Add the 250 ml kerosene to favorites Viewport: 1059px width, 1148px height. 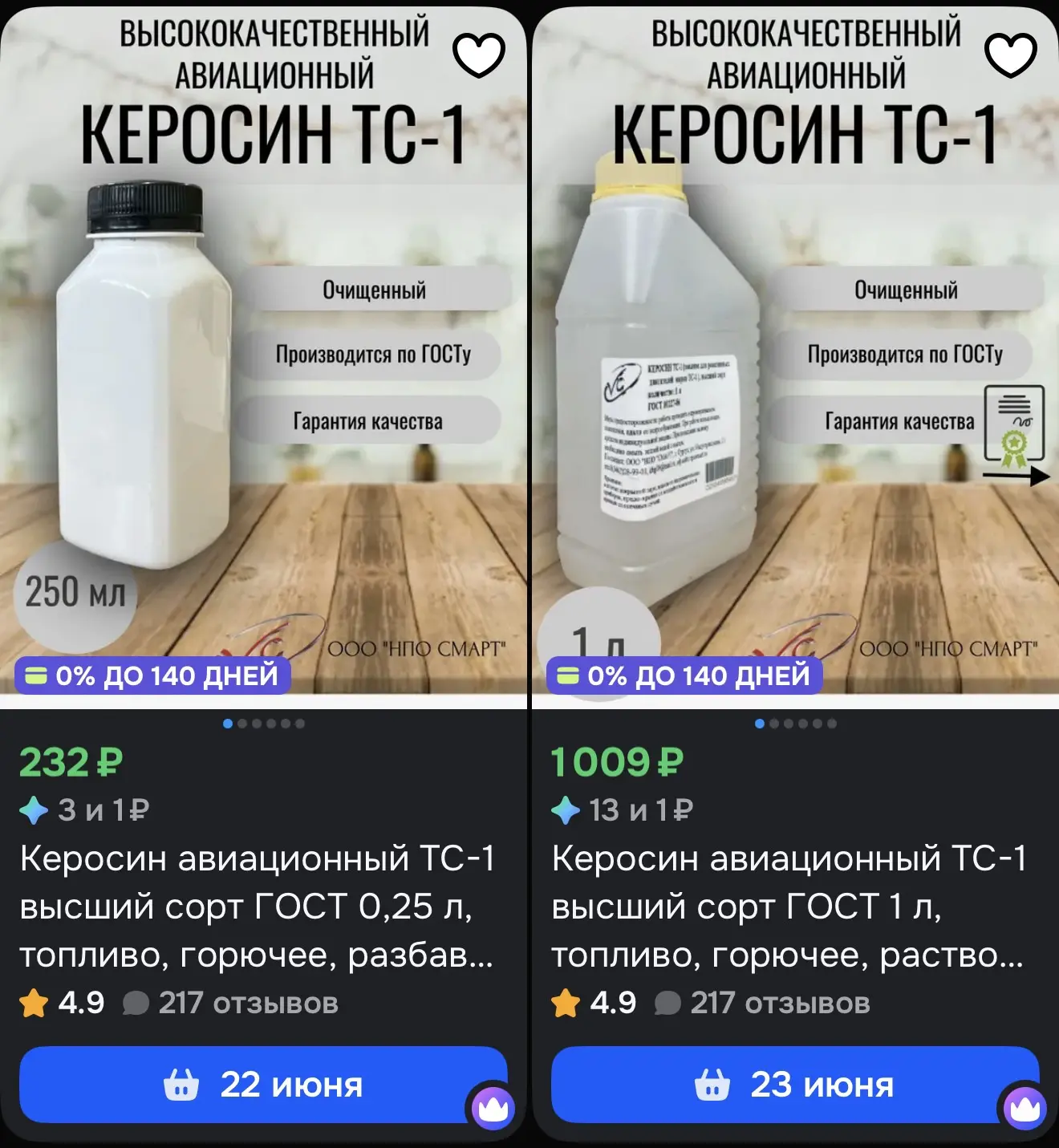coord(479,55)
